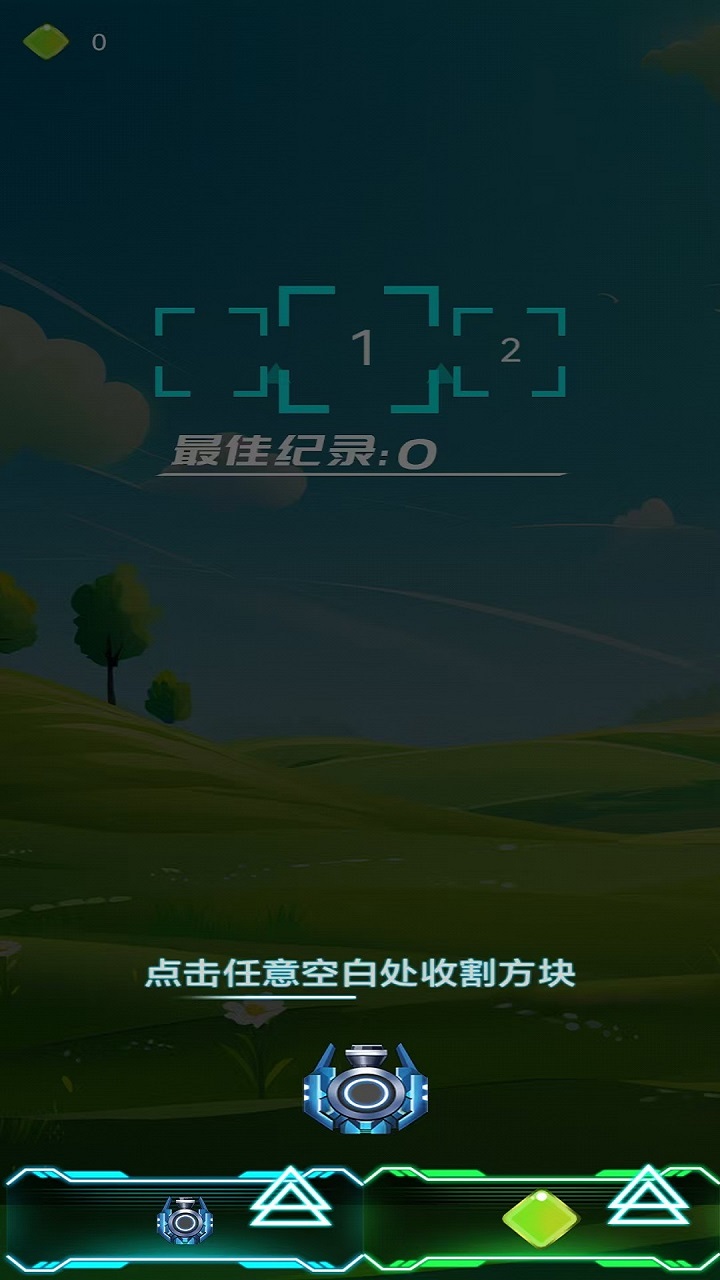720x1280 pixels.
Task: Select level 2 frame
Action: pyautogui.click(x=510, y=351)
